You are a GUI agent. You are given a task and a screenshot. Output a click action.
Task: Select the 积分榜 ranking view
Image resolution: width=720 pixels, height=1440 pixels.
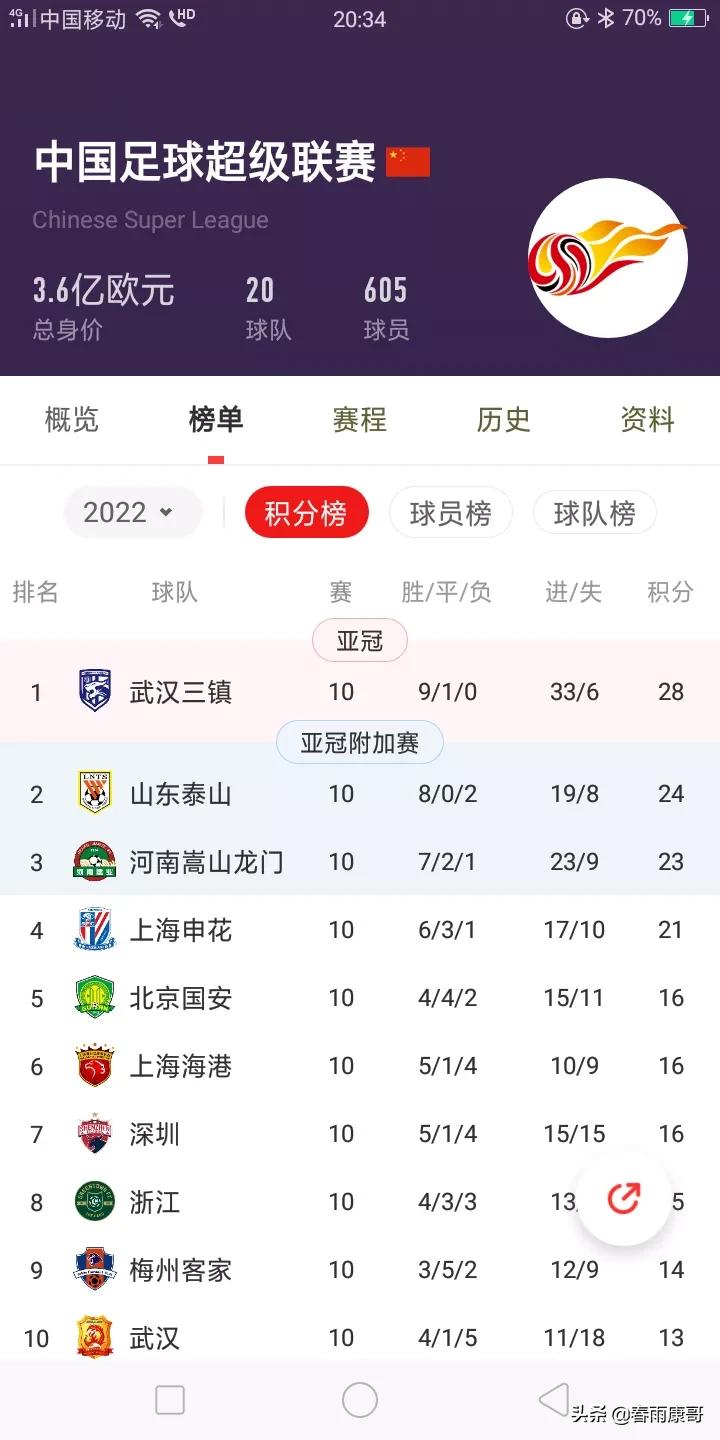[x=307, y=512]
